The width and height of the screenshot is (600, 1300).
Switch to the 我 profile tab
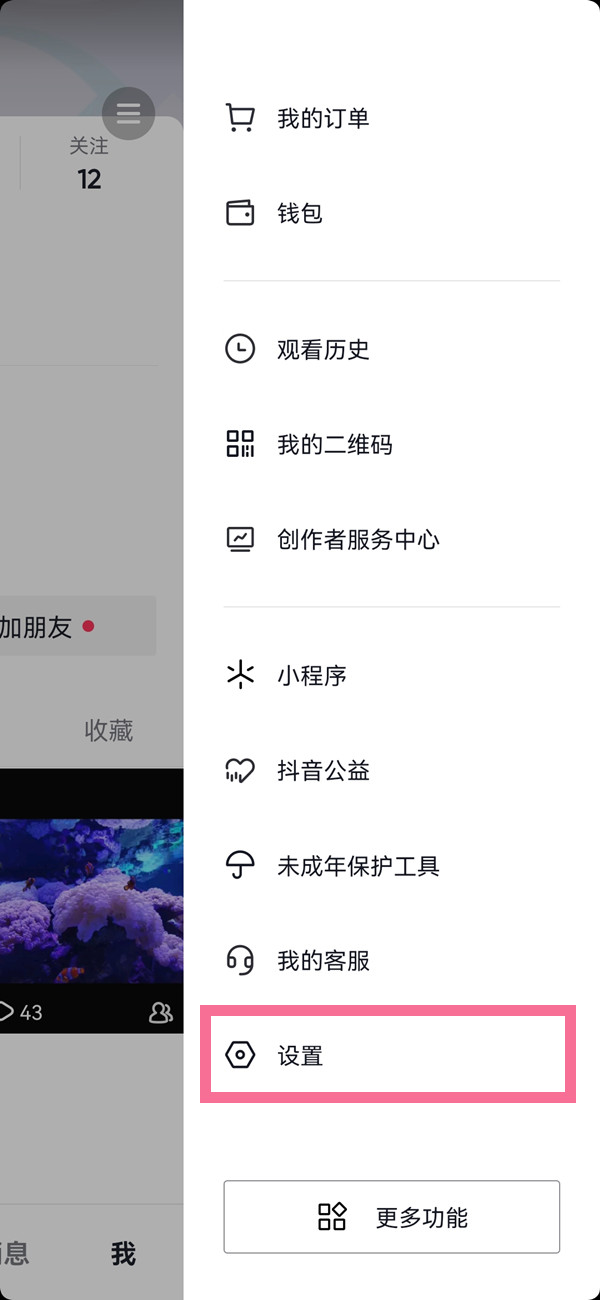pyautogui.click(x=123, y=1254)
